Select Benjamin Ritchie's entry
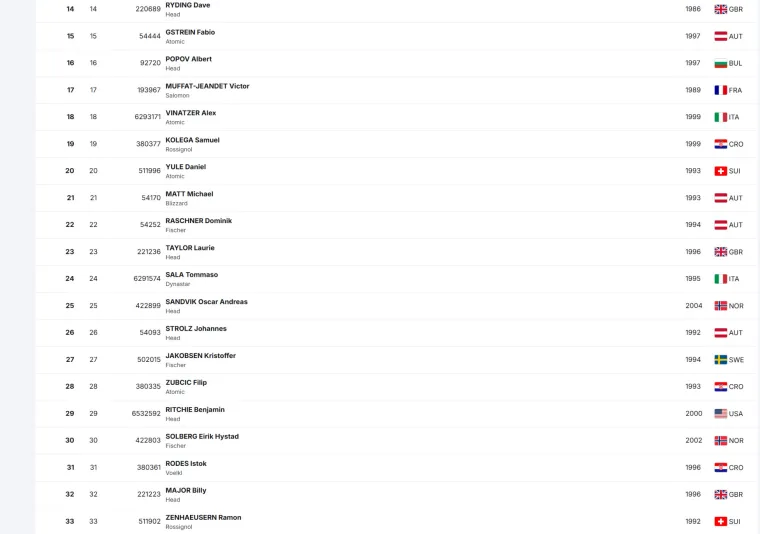This screenshot has width=760, height=534. [195, 410]
